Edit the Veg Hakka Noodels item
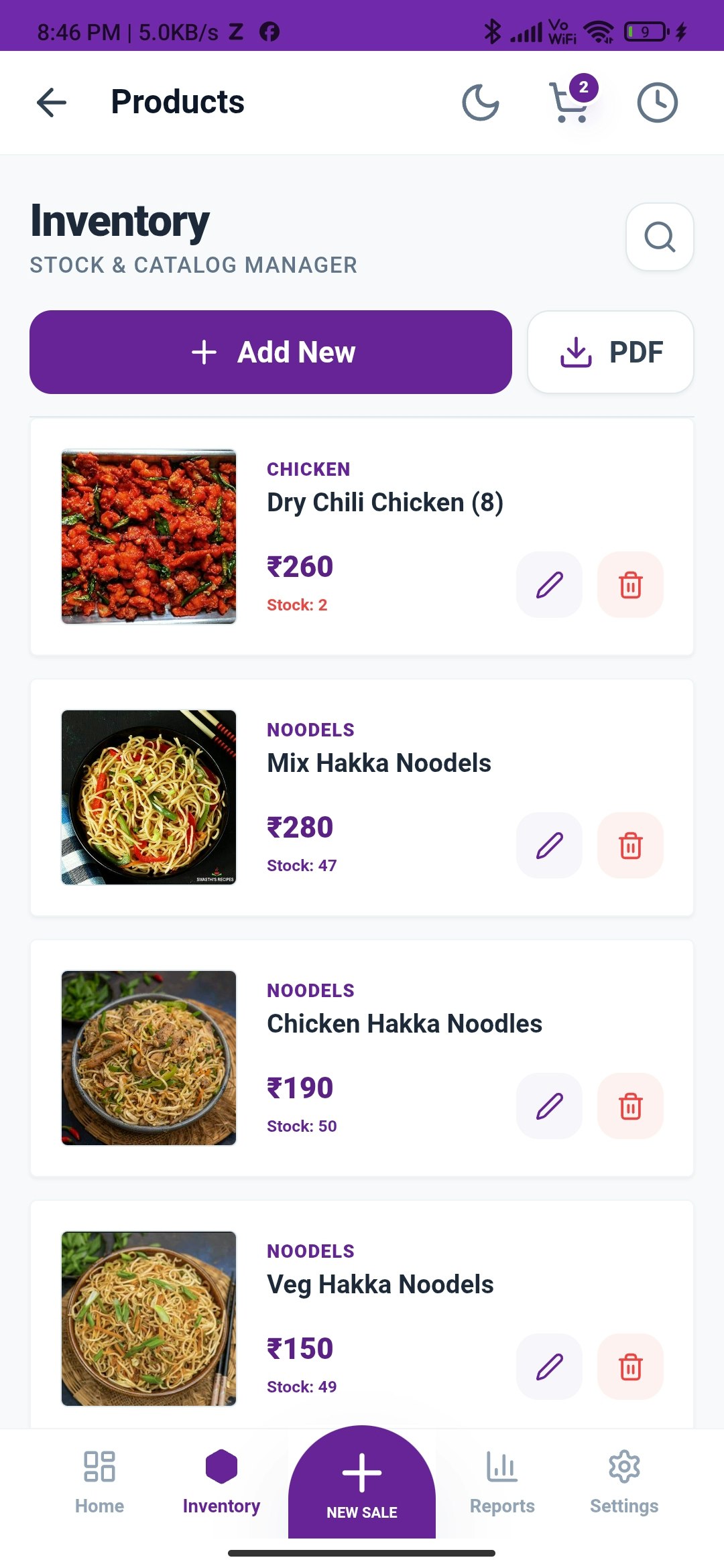This screenshot has height=1568, width=724. (x=549, y=1366)
